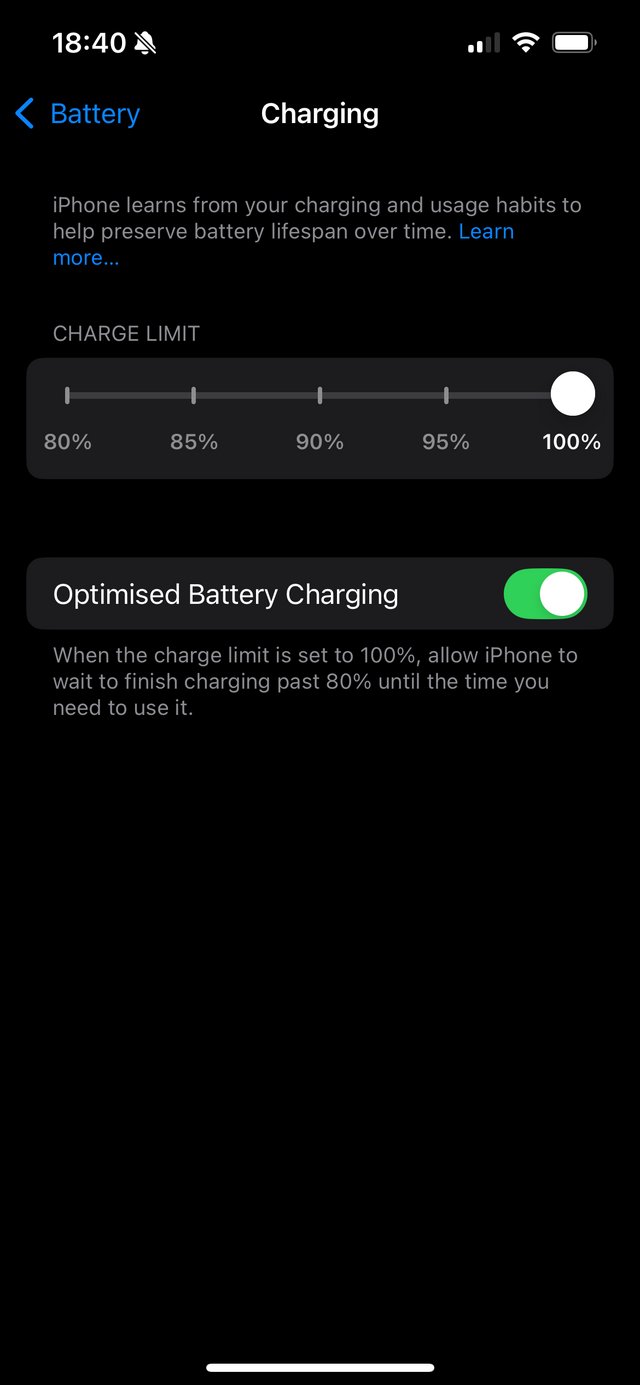
Task: Tap the 100% charge limit knob
Action: tap(573, 394)
